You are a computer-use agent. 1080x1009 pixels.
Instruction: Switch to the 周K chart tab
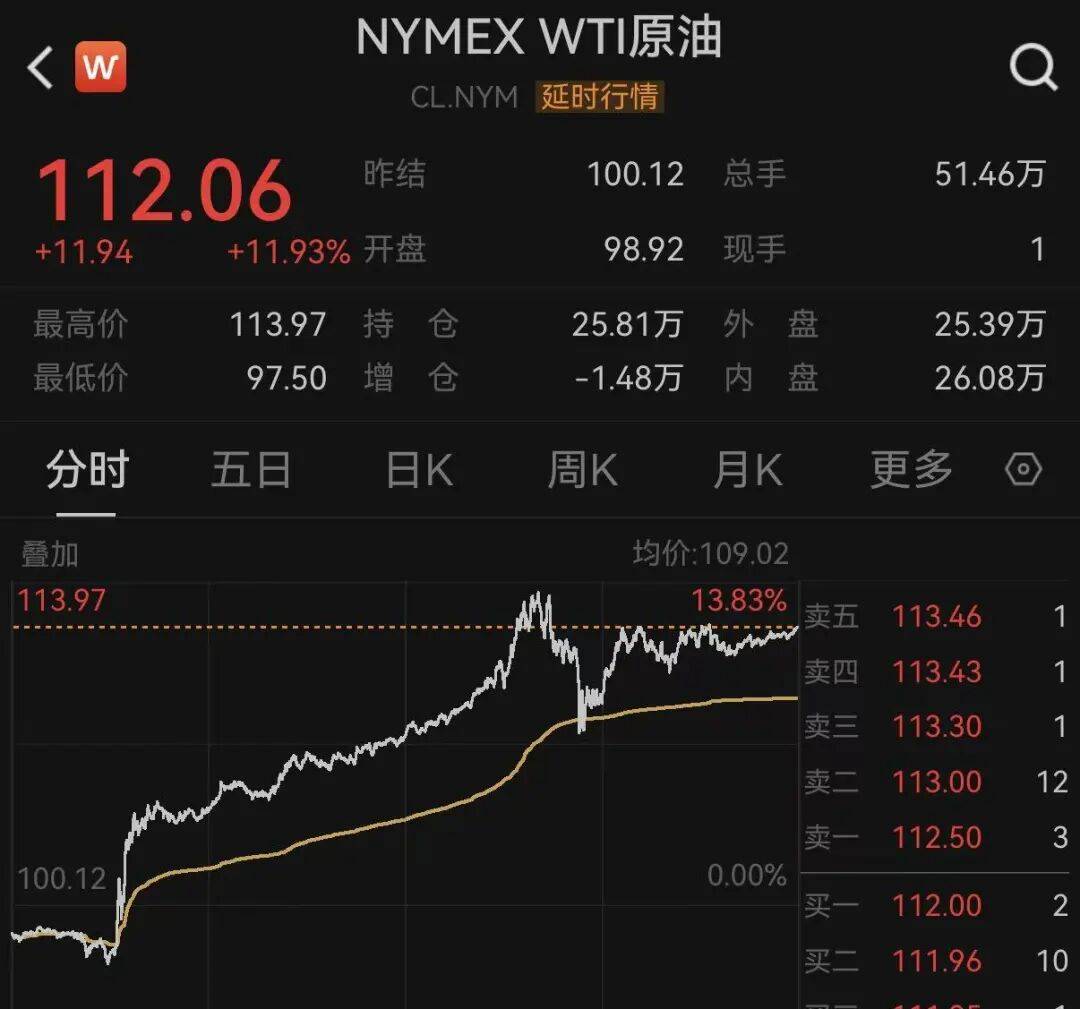583,469
